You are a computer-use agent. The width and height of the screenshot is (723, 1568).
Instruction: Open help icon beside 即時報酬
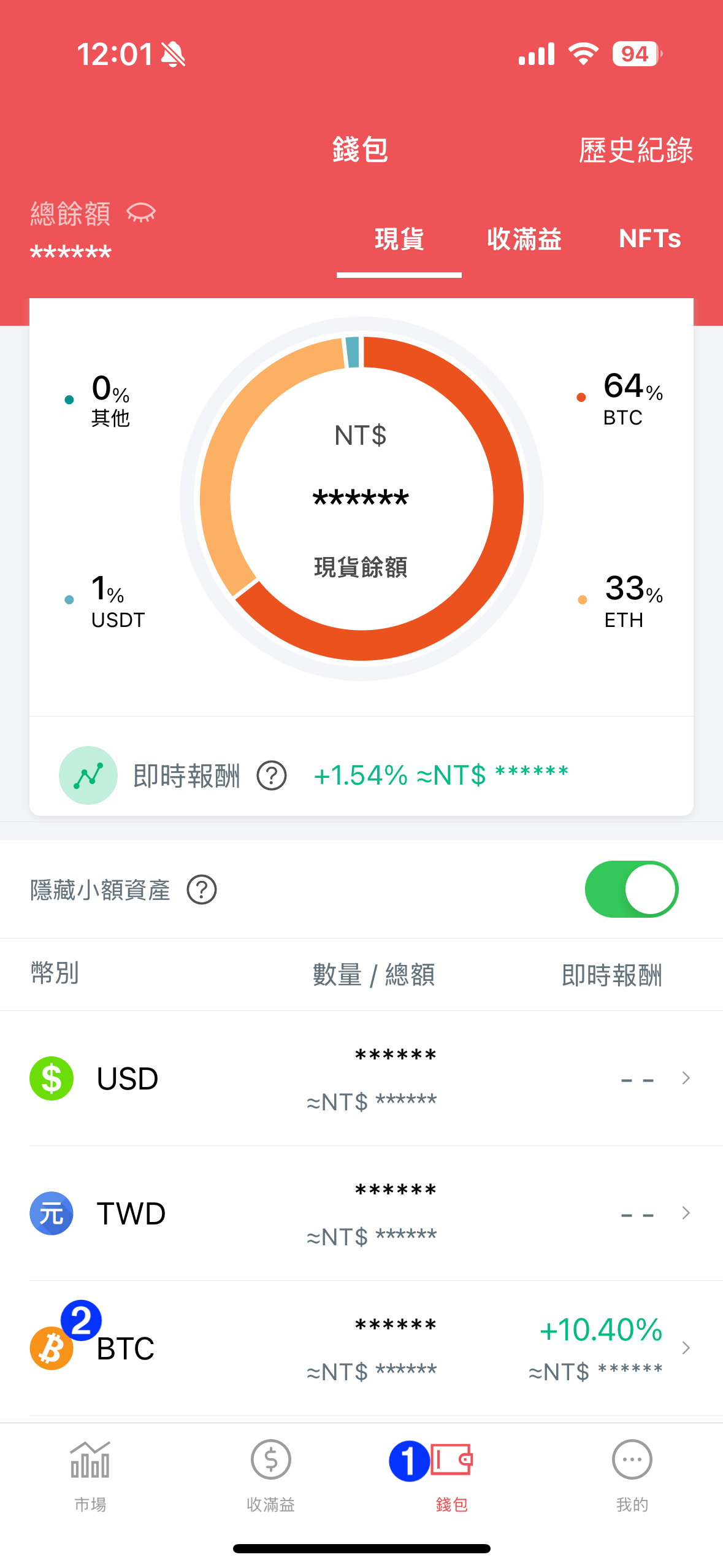pyautogui.click(x=272, y=776)
